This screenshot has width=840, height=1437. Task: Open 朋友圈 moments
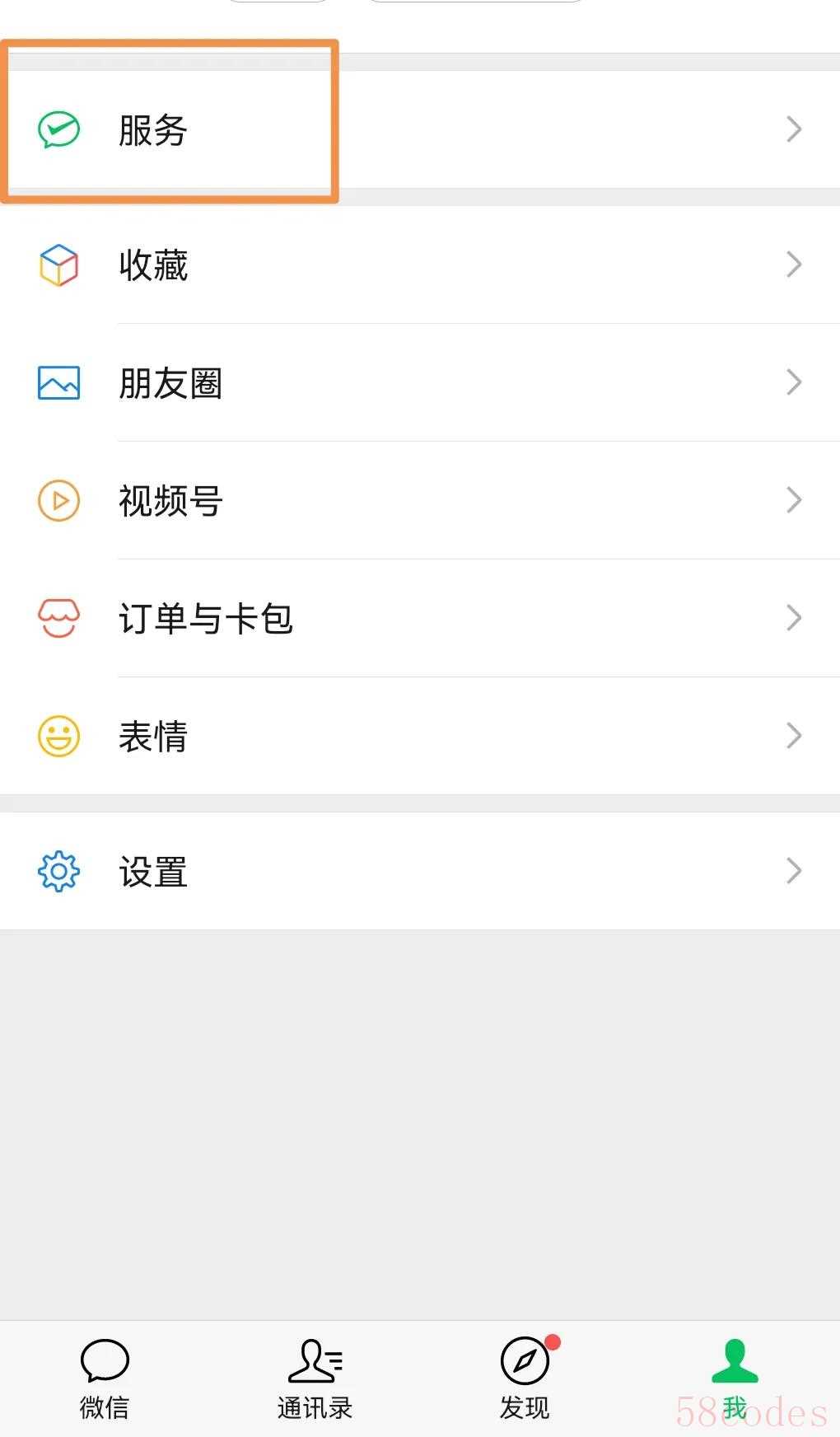(420, 382)
